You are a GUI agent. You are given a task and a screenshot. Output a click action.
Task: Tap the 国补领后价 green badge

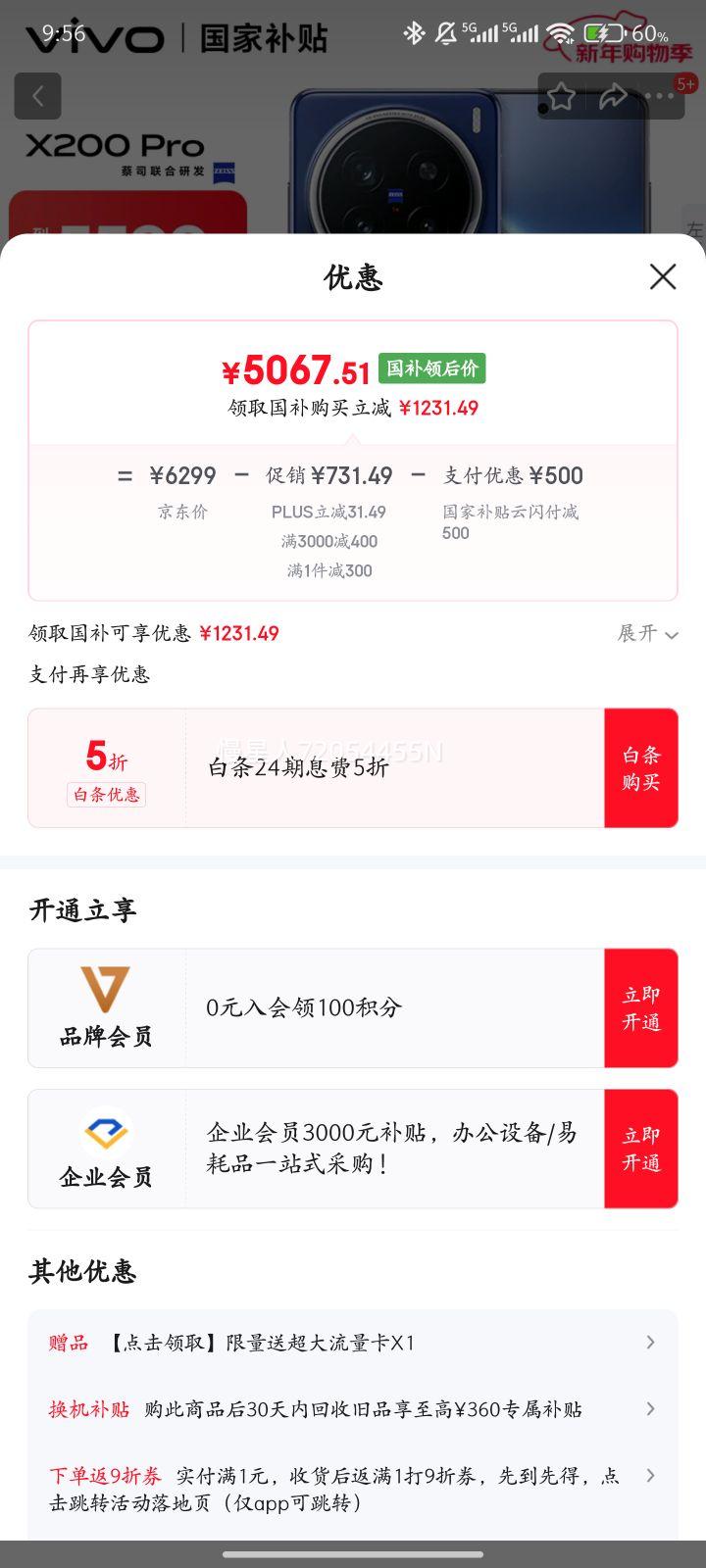(430, 367)
